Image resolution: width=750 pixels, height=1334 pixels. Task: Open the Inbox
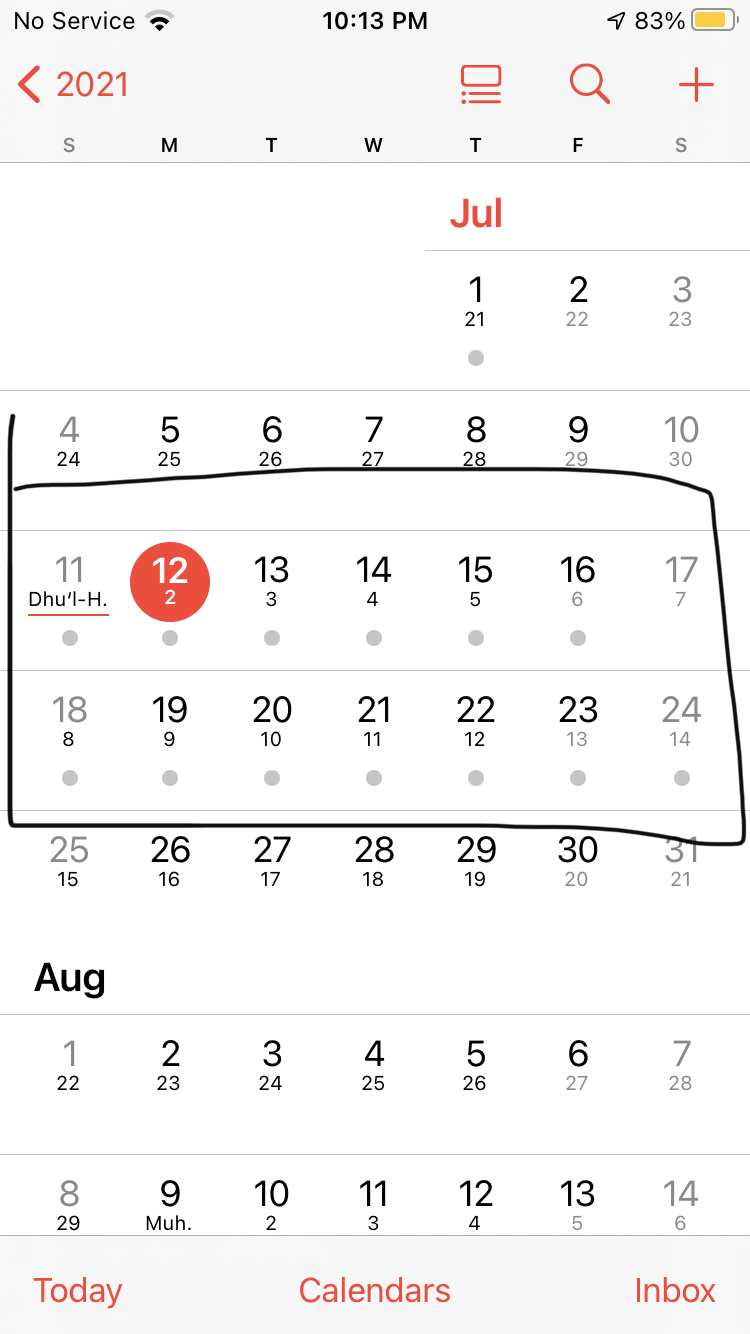[675, 1290]
